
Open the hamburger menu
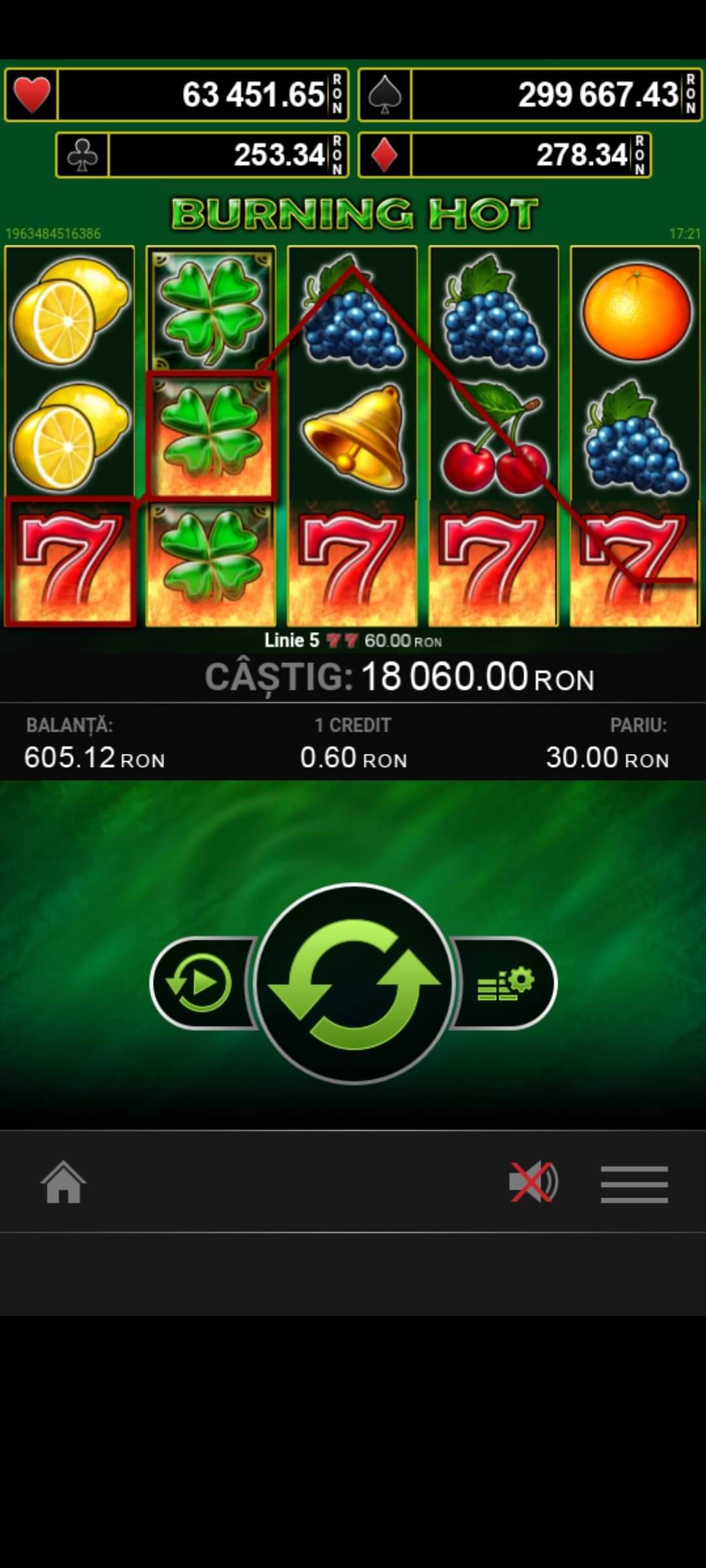(x=634, y=1184)
